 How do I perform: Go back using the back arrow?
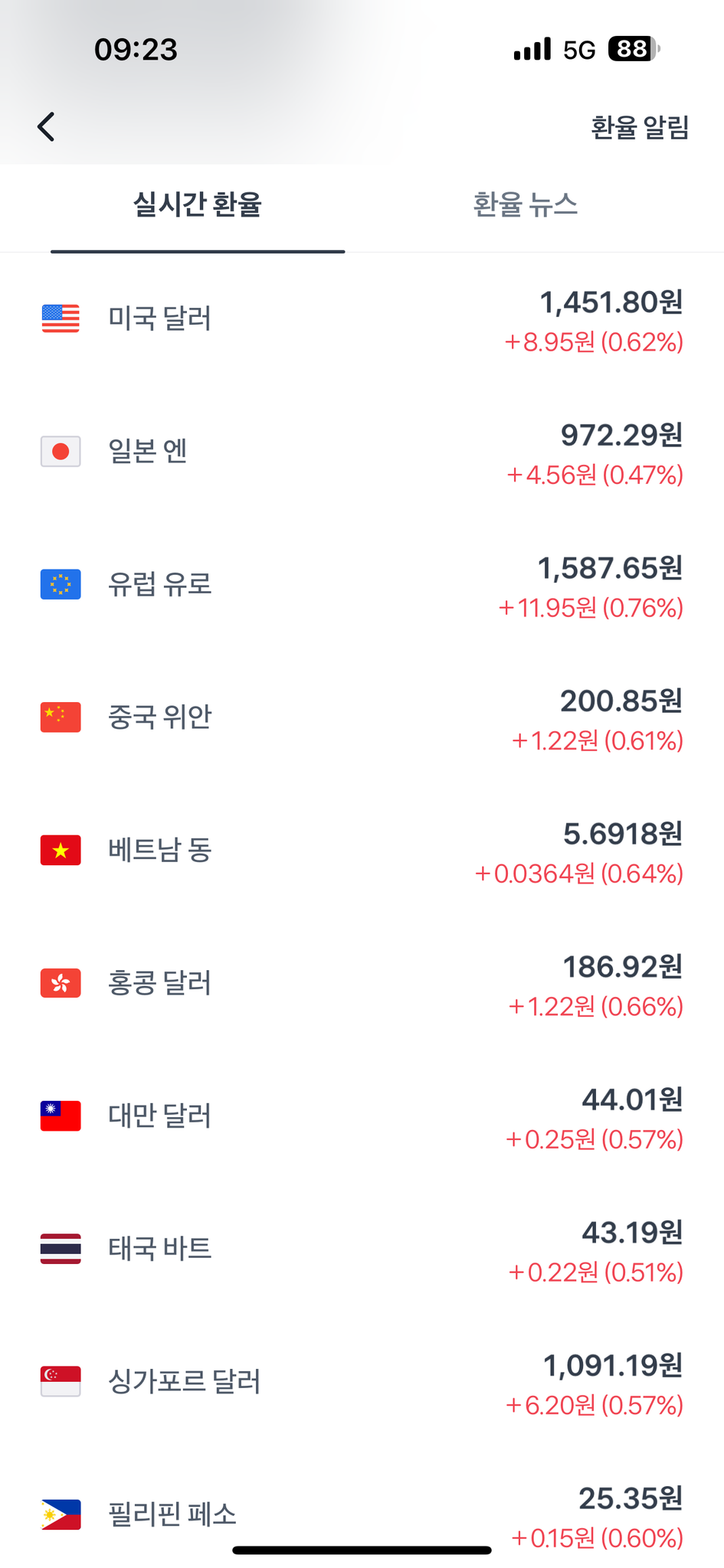[x=47, y=126]
